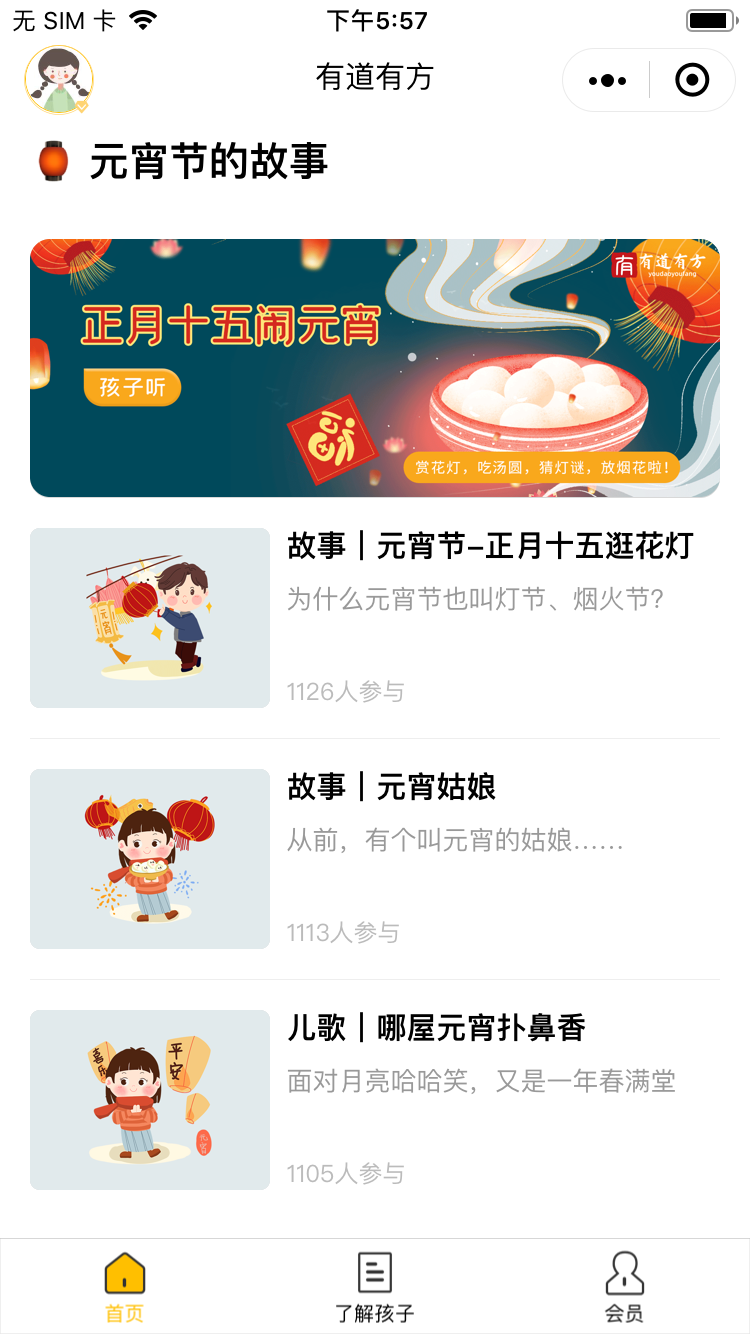Switch to the 了解孩子 tab
Viewport: 750px width, 1334px height.
[375, 1287]
